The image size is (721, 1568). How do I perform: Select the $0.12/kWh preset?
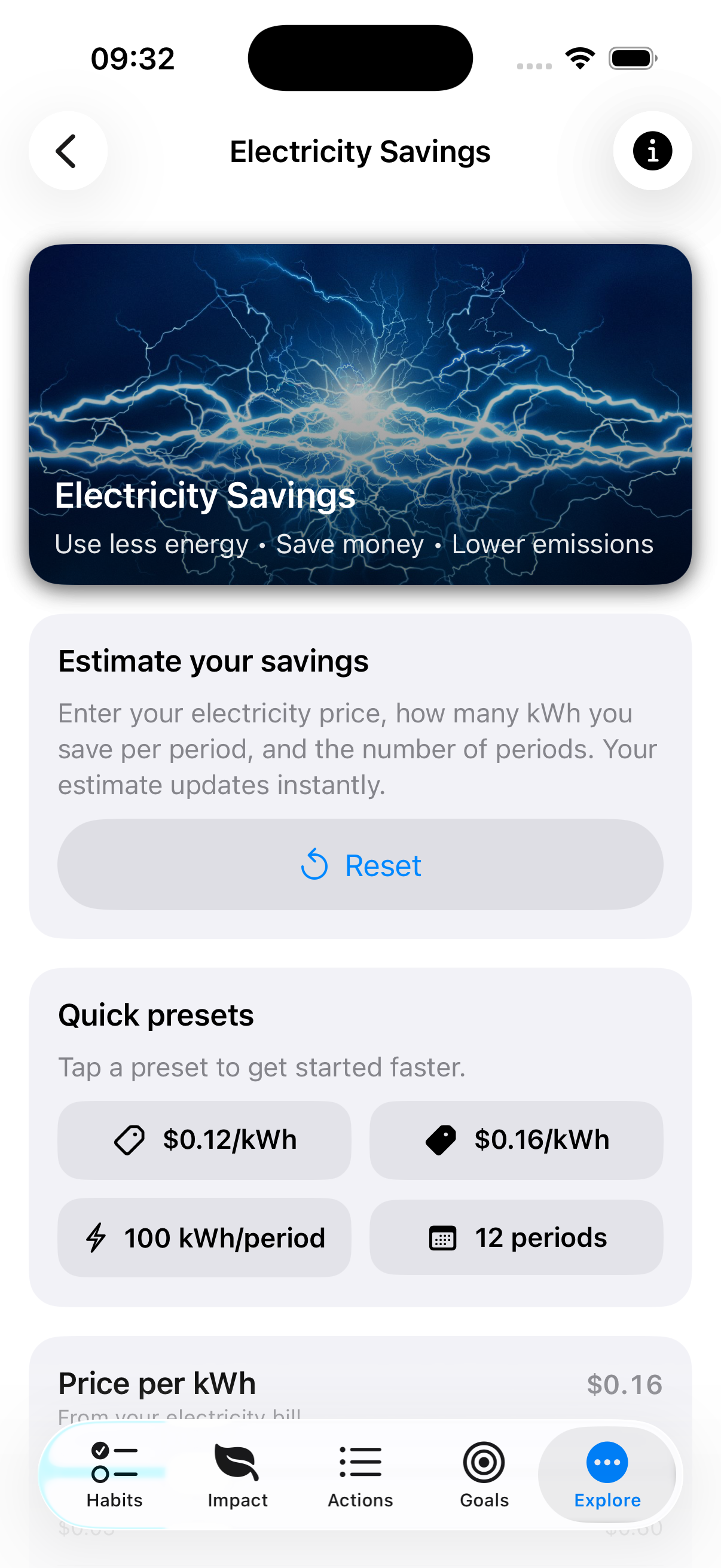point(204,1139)
